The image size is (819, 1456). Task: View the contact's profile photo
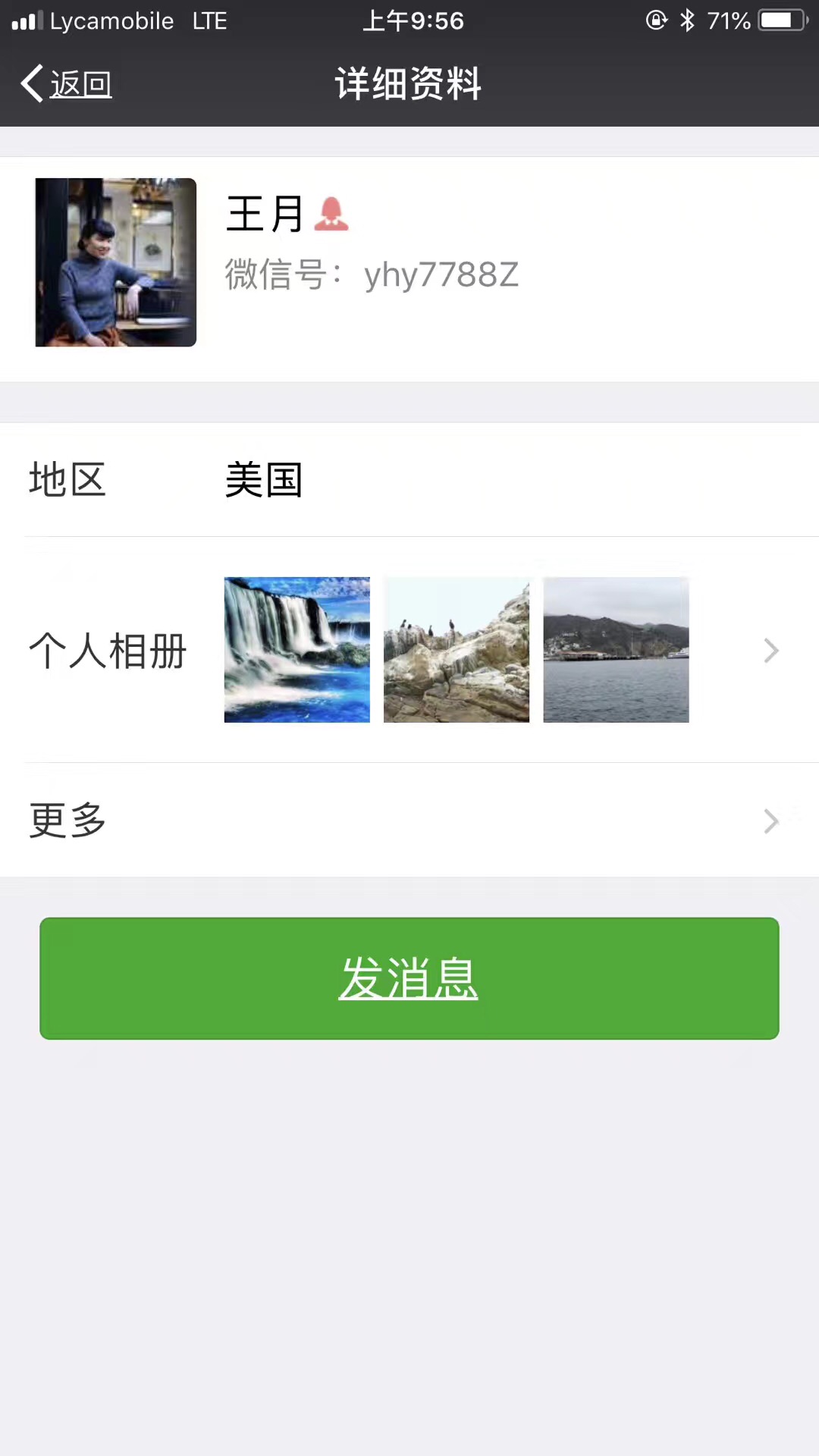pos(116,262)
